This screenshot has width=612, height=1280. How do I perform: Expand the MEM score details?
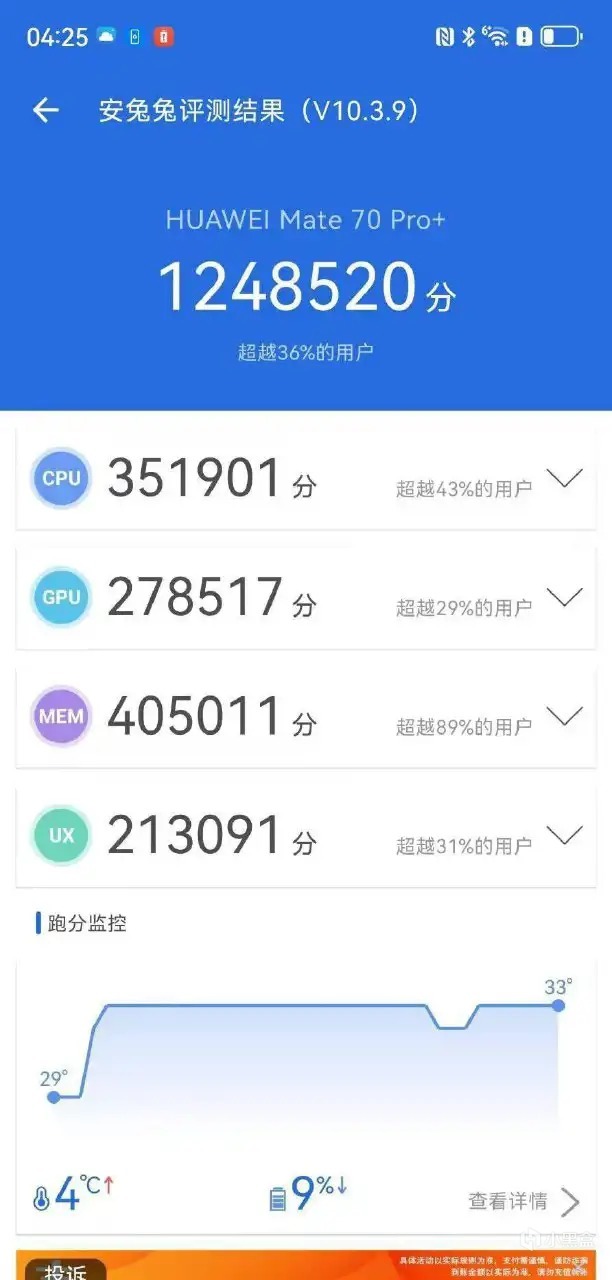coord(565,716)
